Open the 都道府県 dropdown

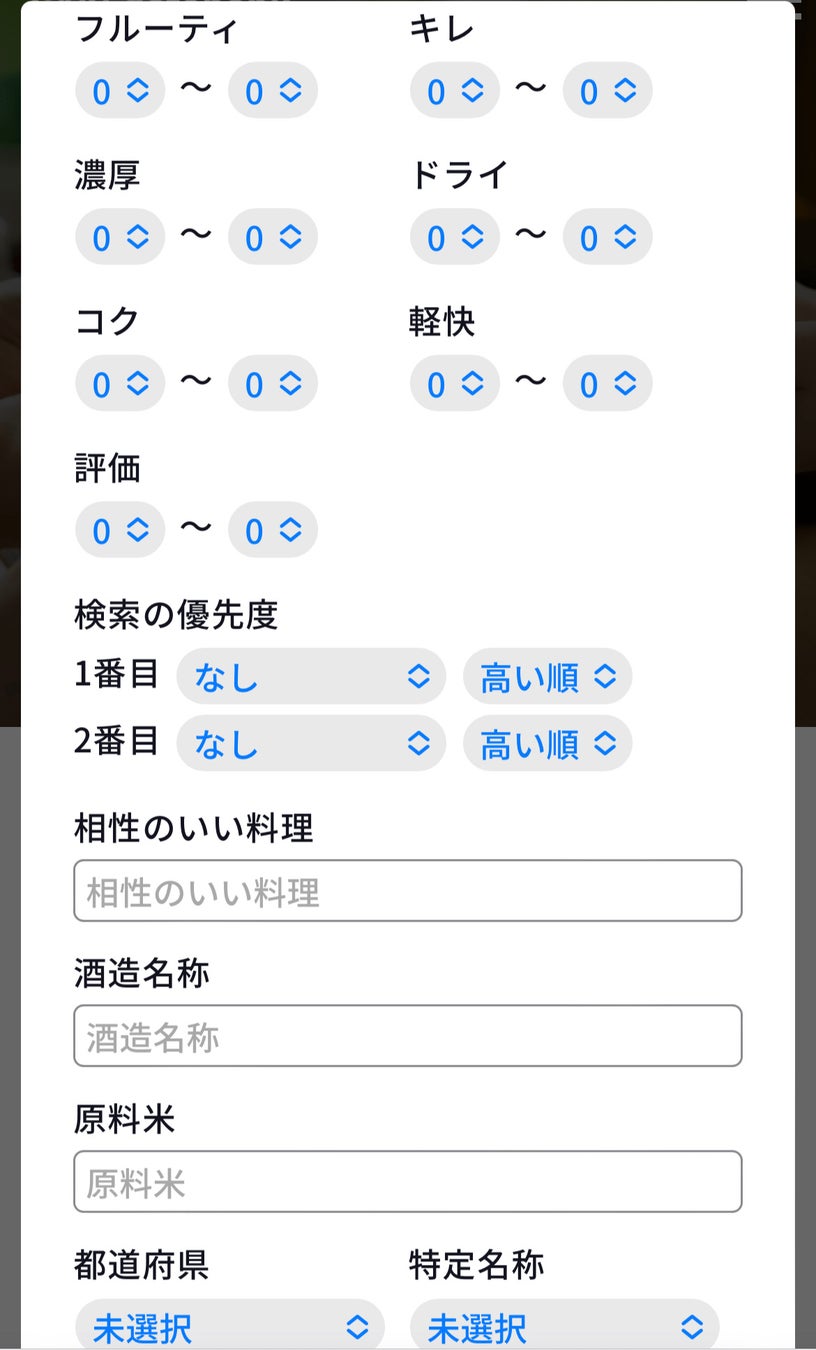tap(230, 1326)
